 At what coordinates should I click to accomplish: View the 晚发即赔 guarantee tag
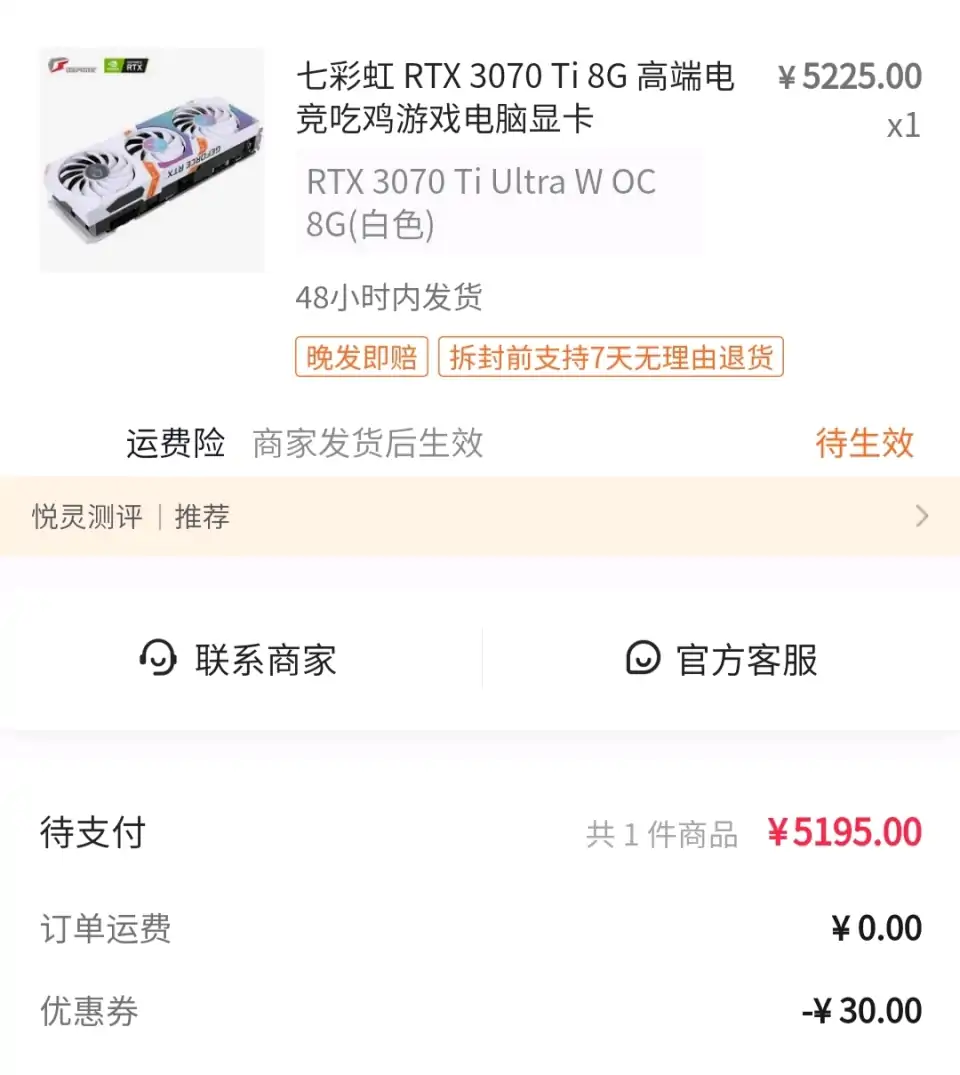tap(360, 357)
